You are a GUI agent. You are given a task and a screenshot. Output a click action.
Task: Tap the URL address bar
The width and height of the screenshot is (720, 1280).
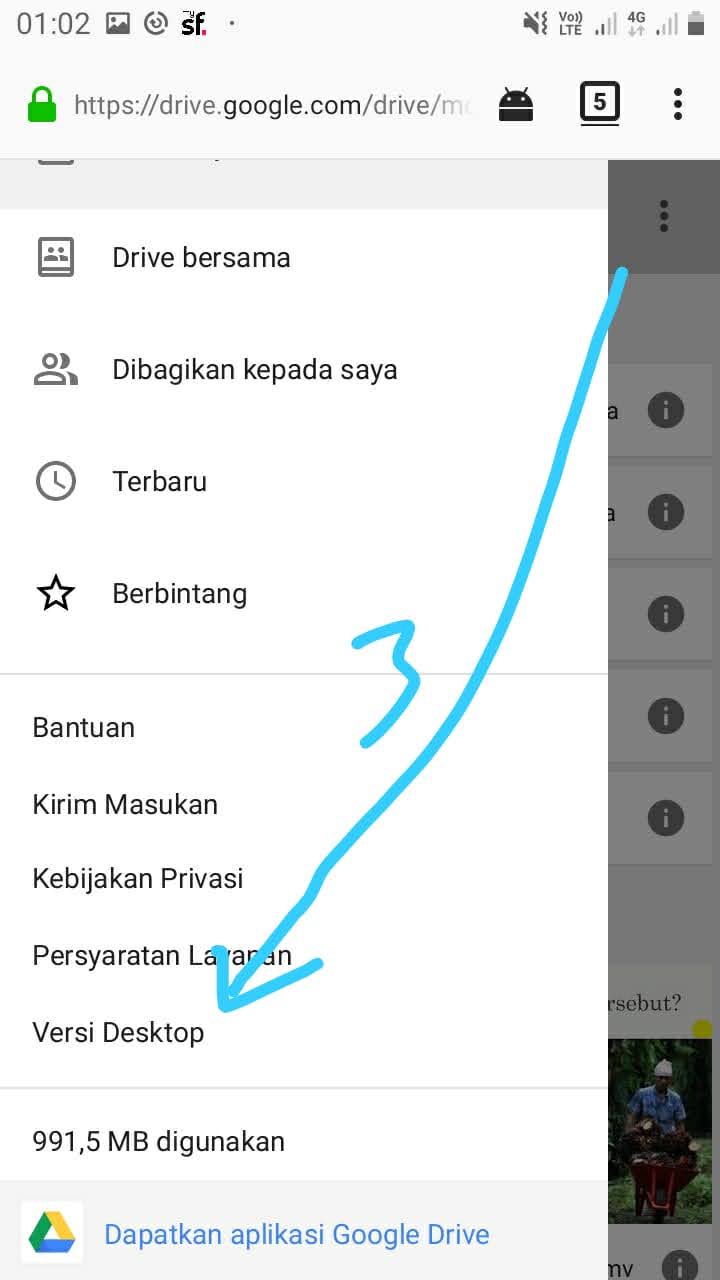[x=273, y=104]
